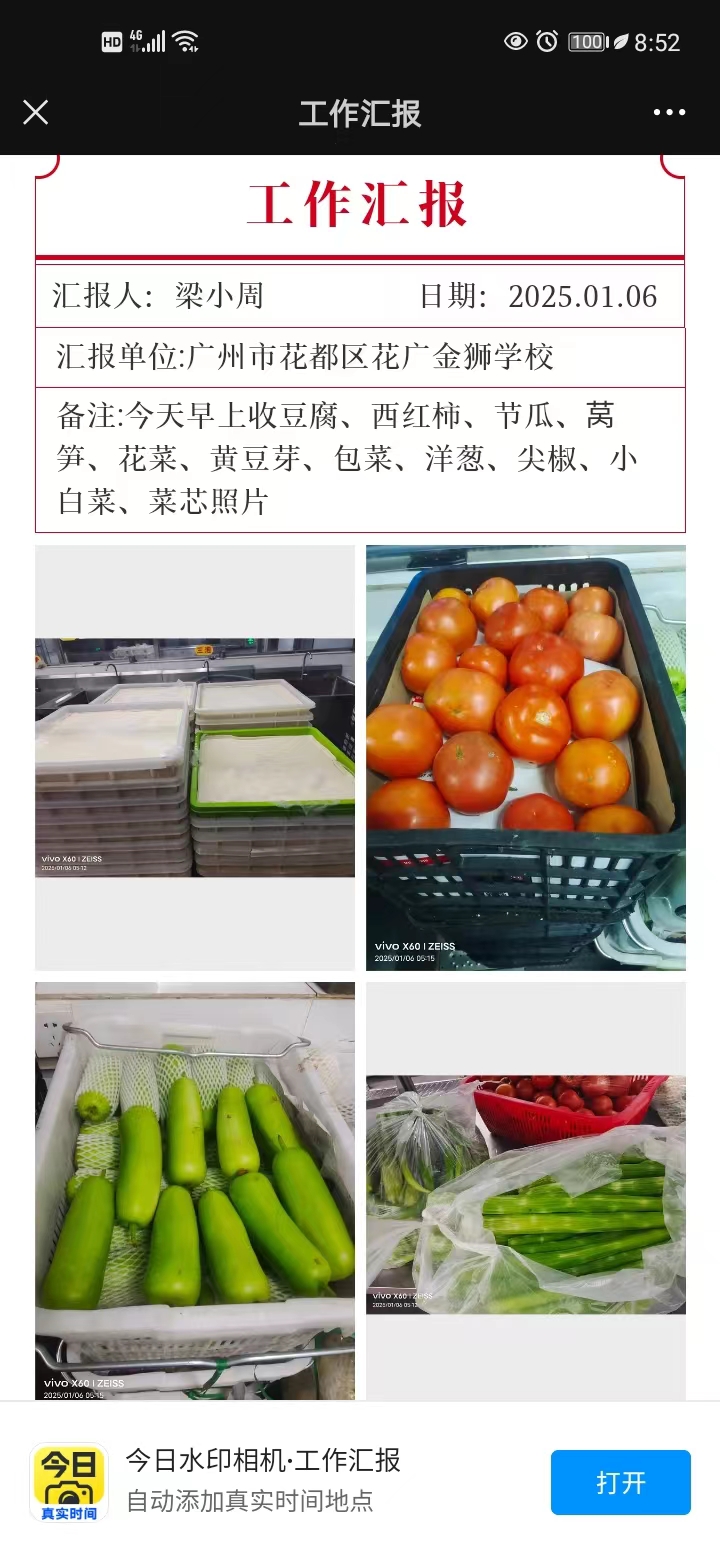Open the bagged lettuce stems photo

[526, 1191]
